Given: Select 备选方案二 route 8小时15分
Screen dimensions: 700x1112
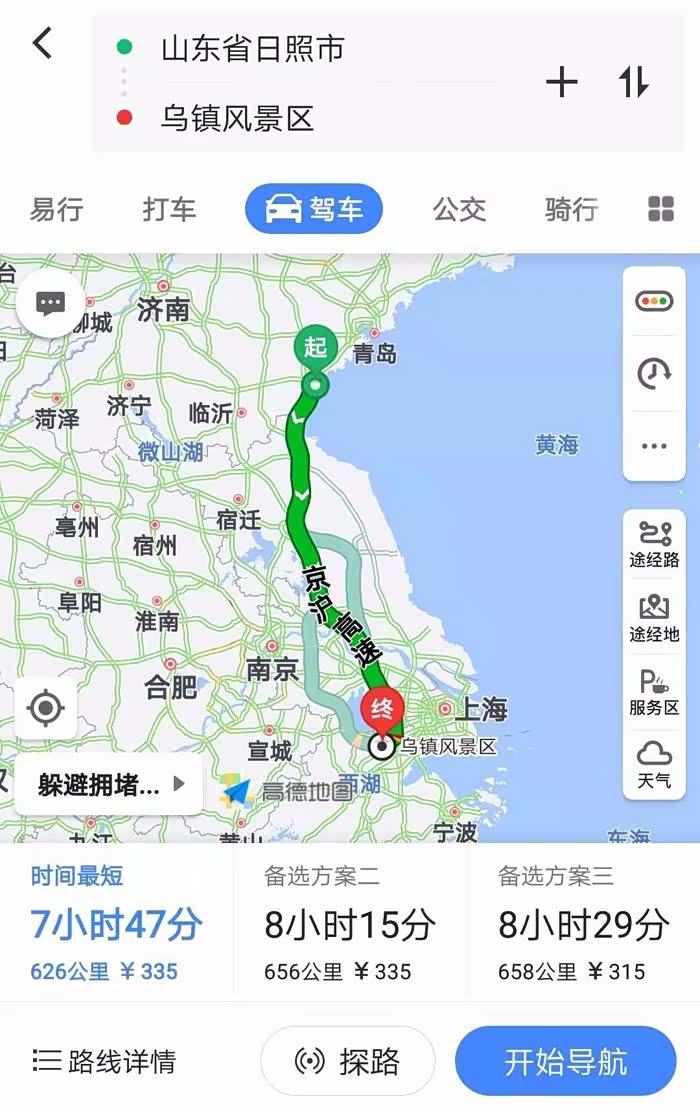Looking at the screenshot, I should point(350,923).
